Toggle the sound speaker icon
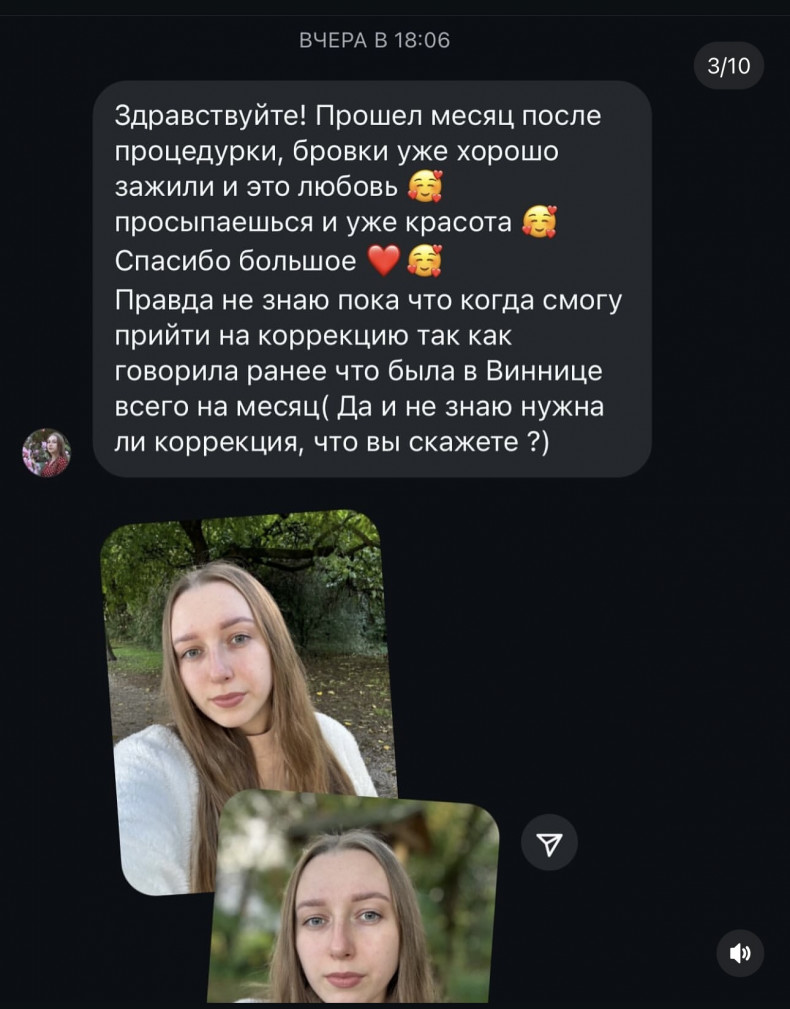 pos(740,953)
